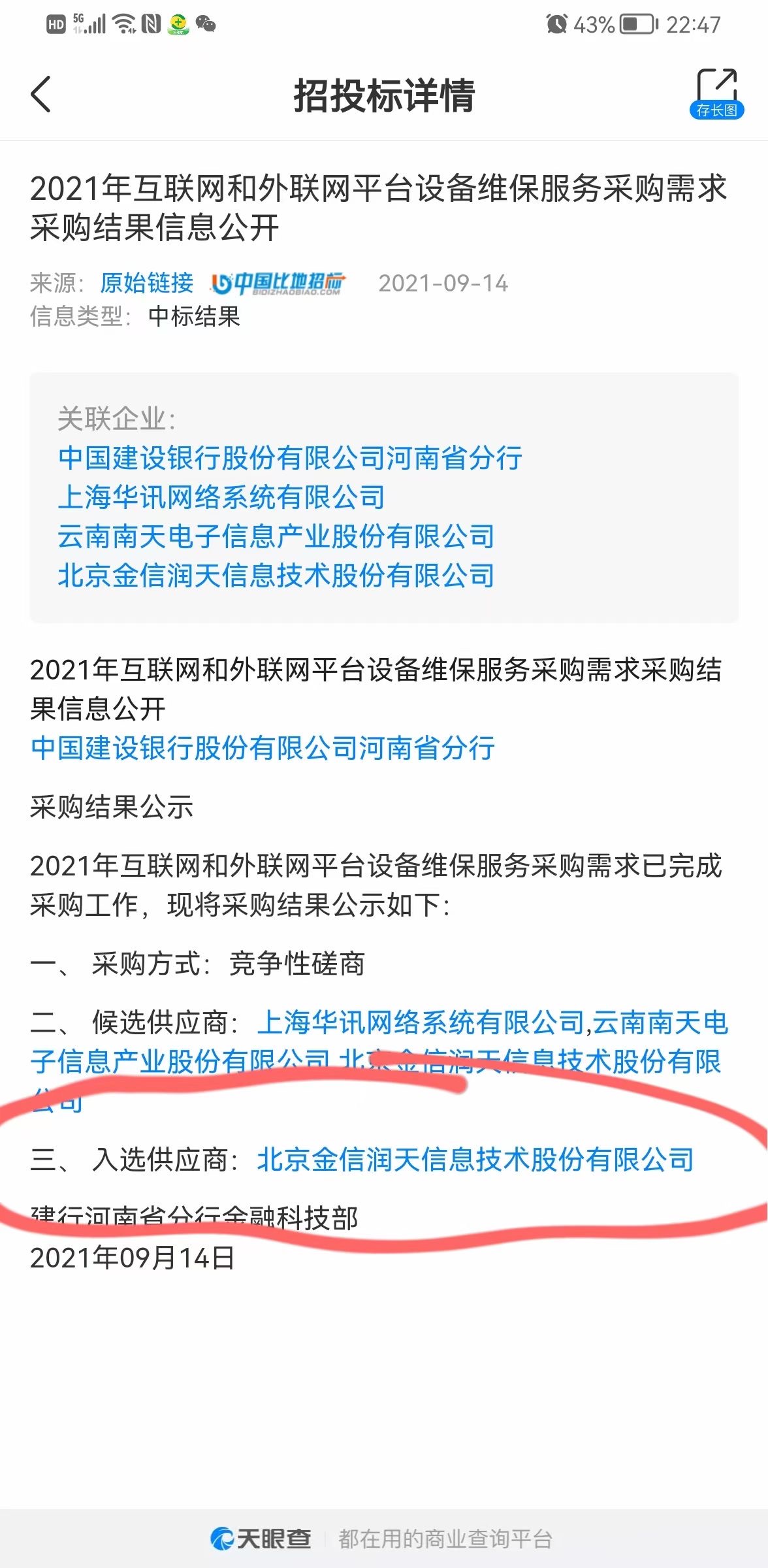Screen dimensions: 768x1568
Task: Open 北京金信润天信息技术股份有限公司 under 关联企业
Action: 276,575
